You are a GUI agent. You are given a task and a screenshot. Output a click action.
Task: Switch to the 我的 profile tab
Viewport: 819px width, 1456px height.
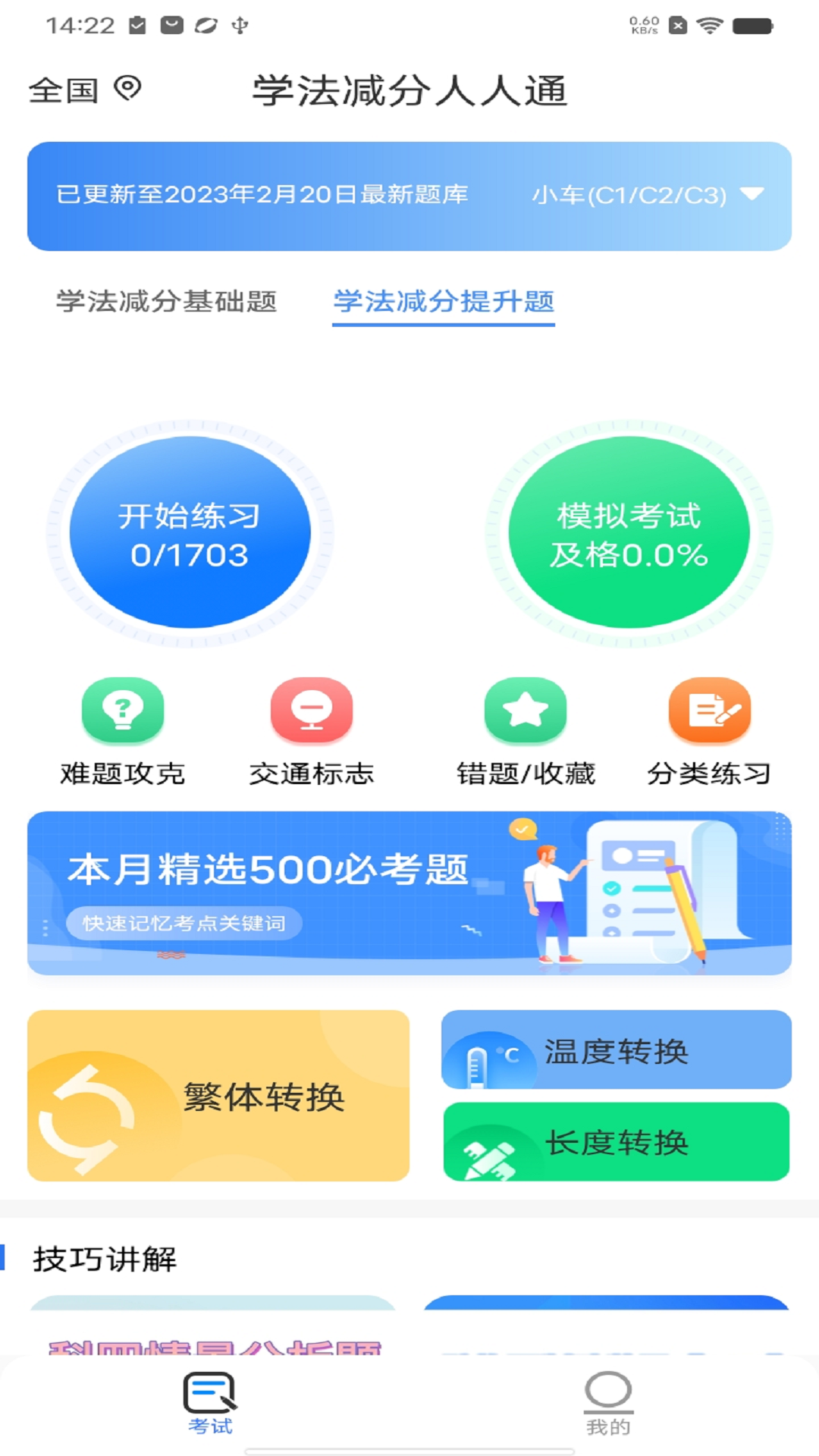pyautogui.click(x=607, y=1403)
